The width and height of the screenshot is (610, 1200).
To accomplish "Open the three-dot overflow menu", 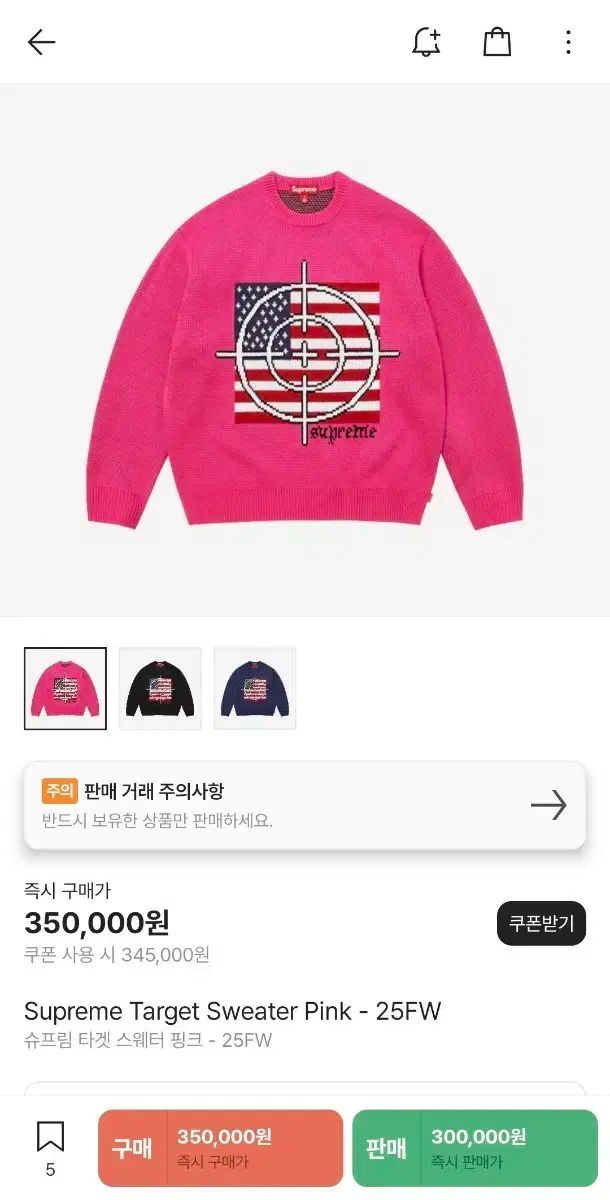I will (568, 42).
